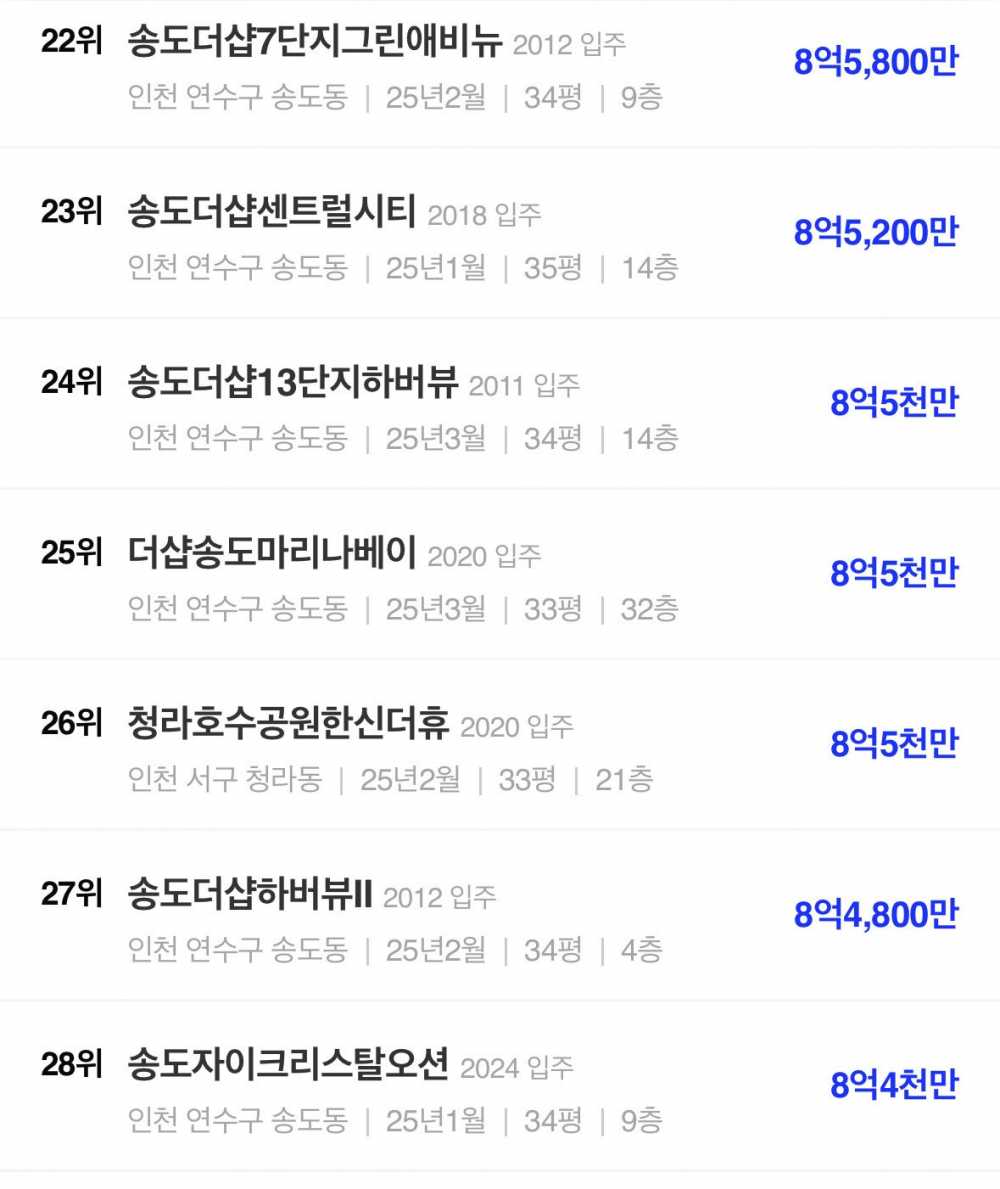Open 26위 청라호수공원한신더휴 listing
This screenshot has height=1189, width=1000.
click(x=288, y=723)
